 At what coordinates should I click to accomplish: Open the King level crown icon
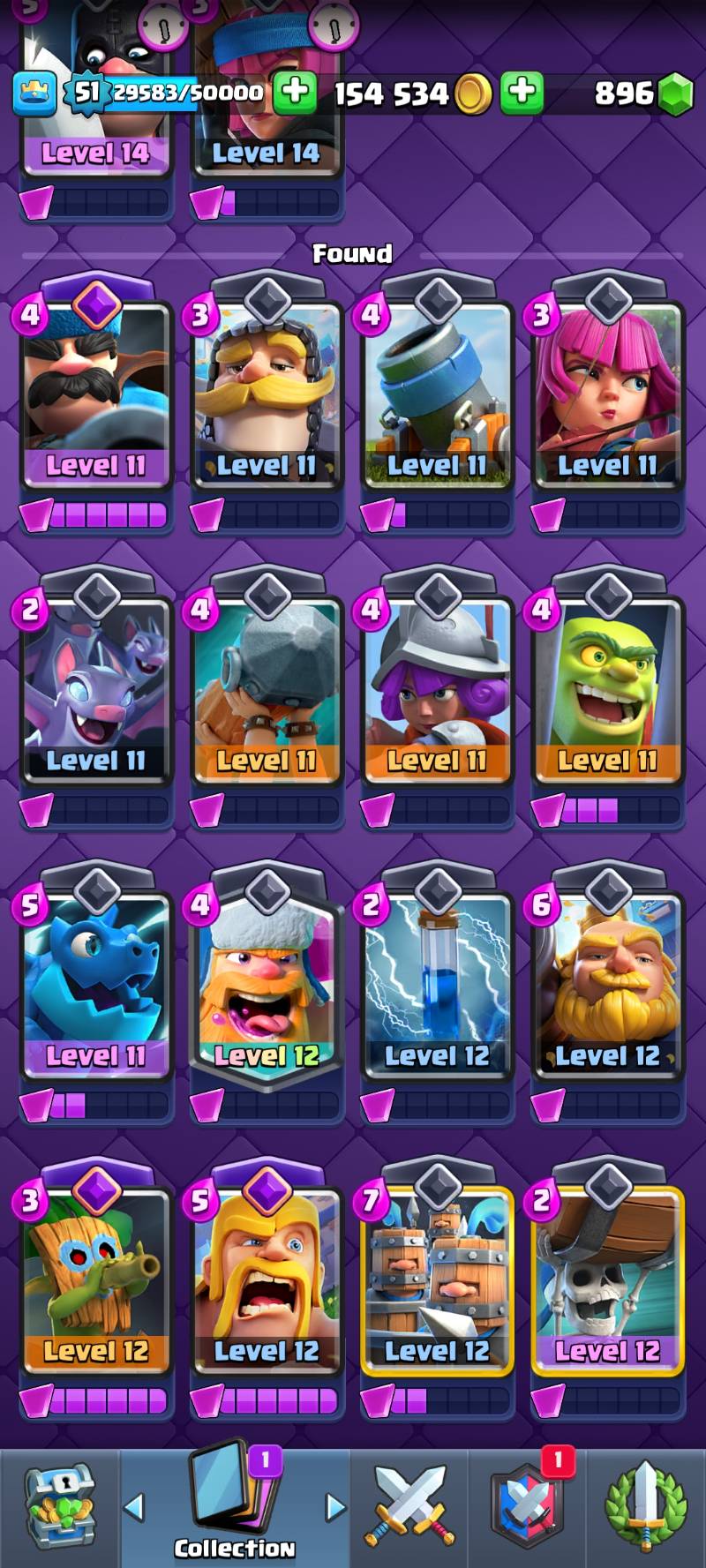tap(34, 93)
